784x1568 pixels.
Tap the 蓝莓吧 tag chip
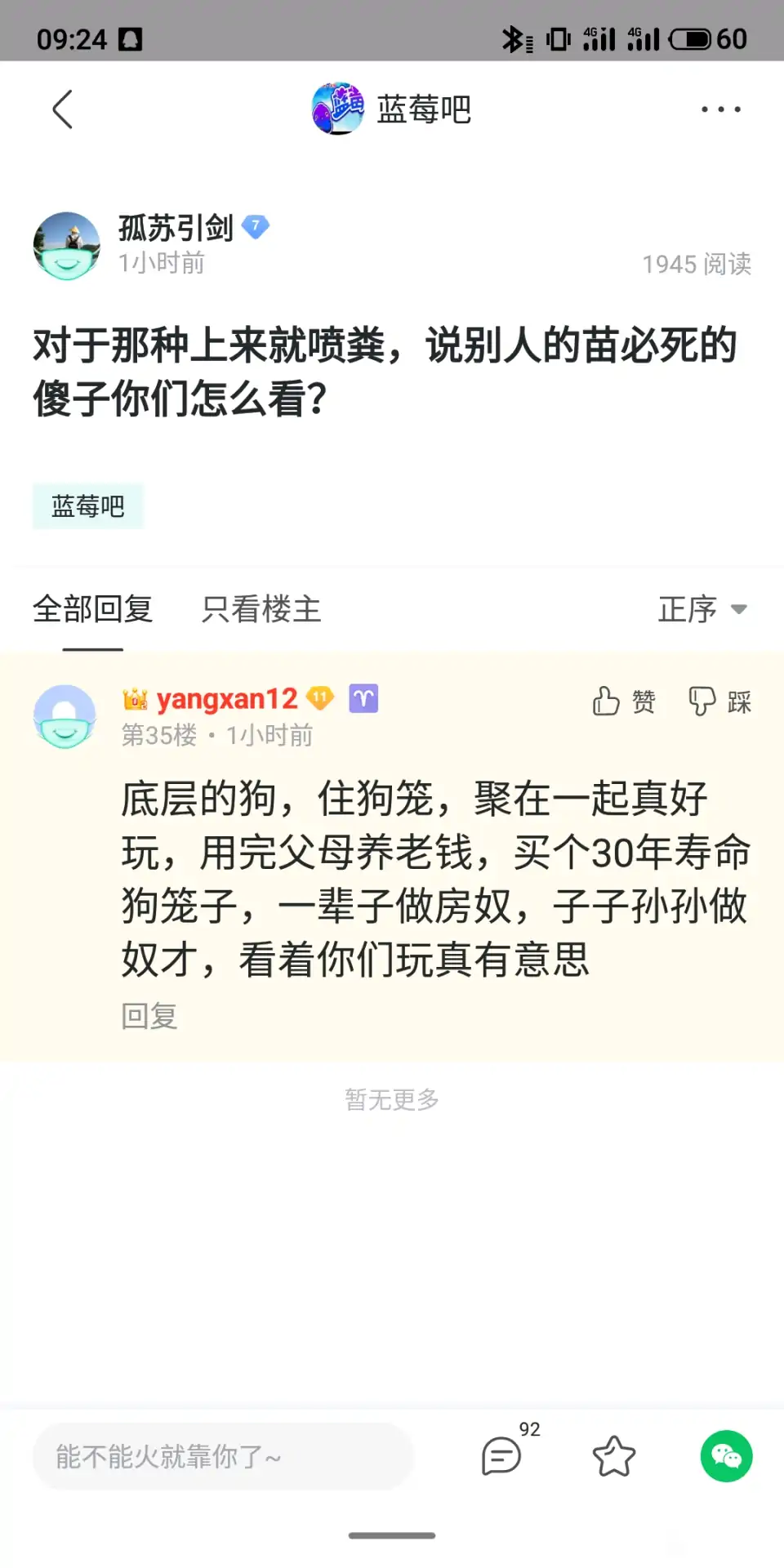(x=88, y=506)
